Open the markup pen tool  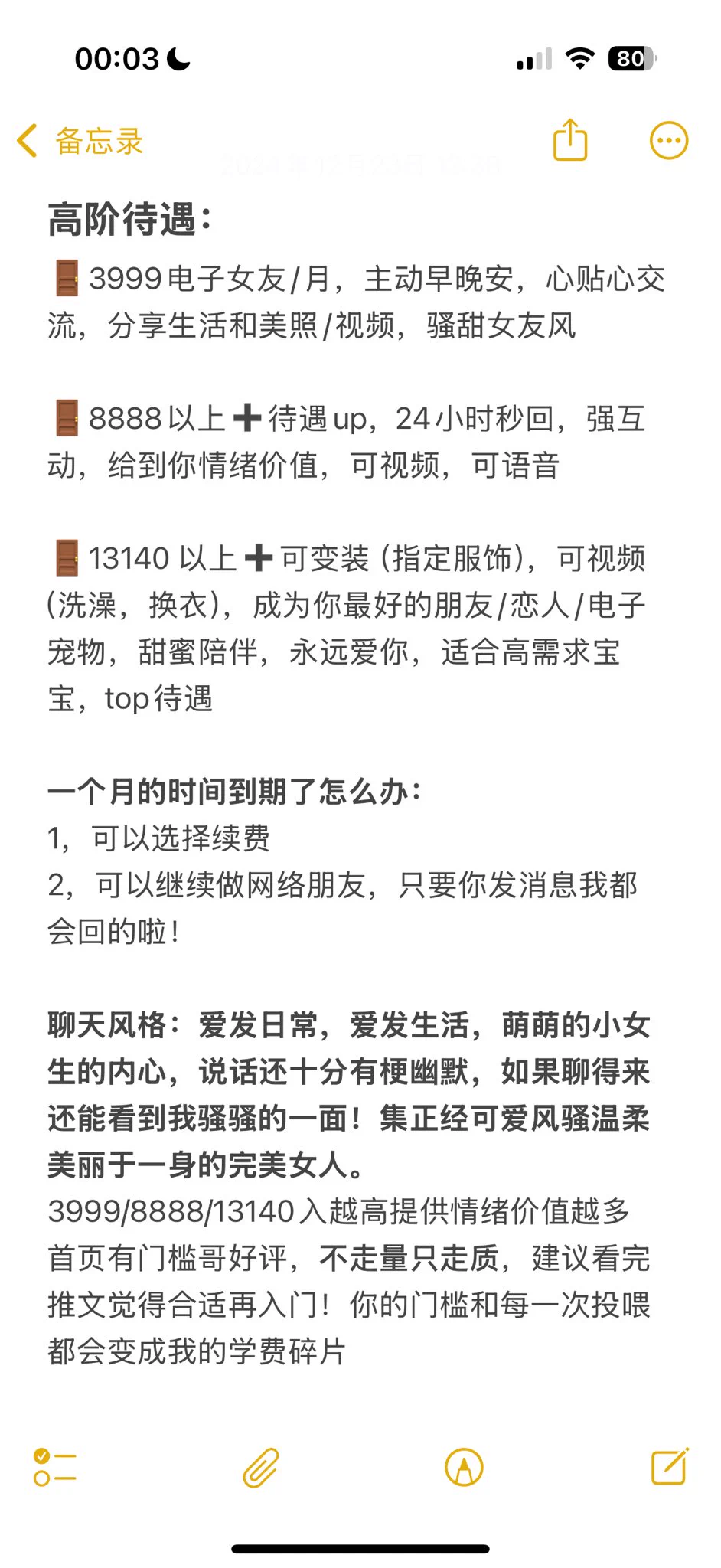tap(464, 1468)
